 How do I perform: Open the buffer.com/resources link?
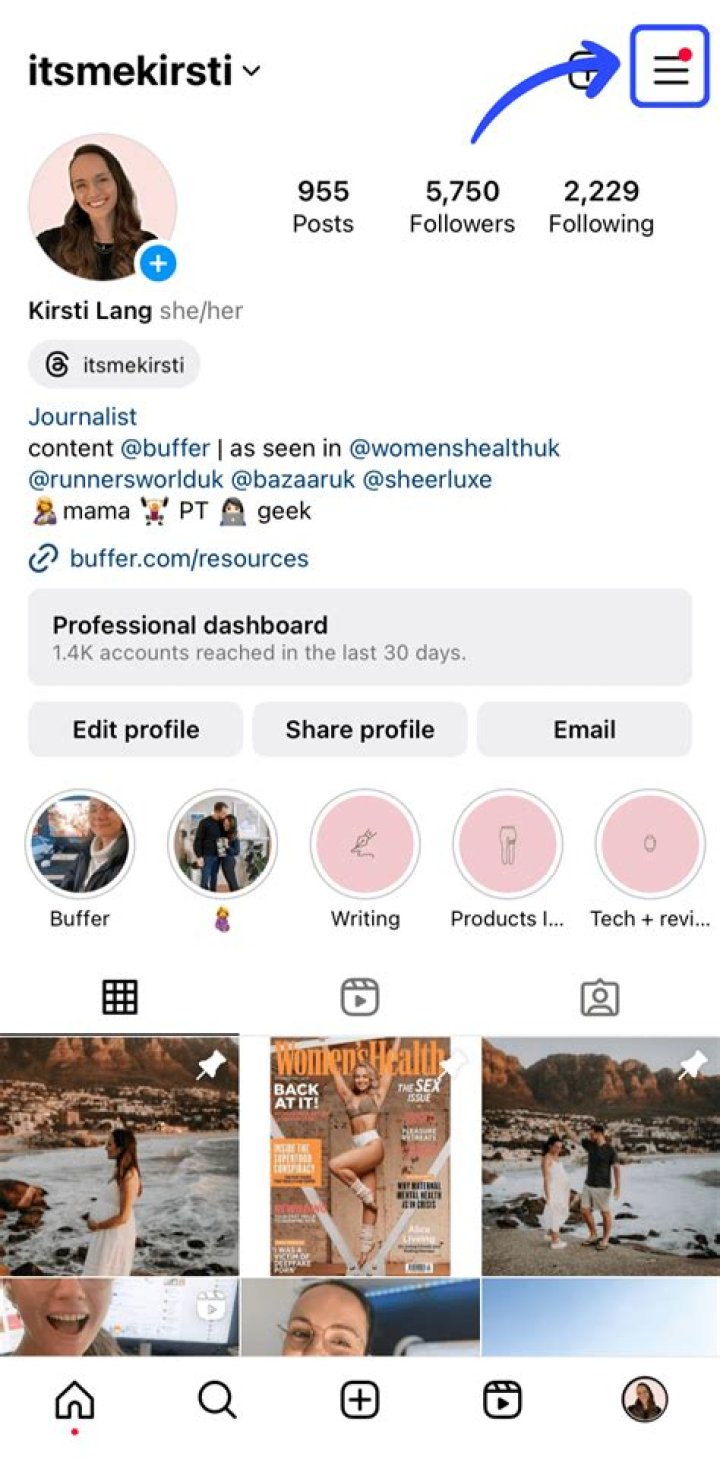click(188, 558)
